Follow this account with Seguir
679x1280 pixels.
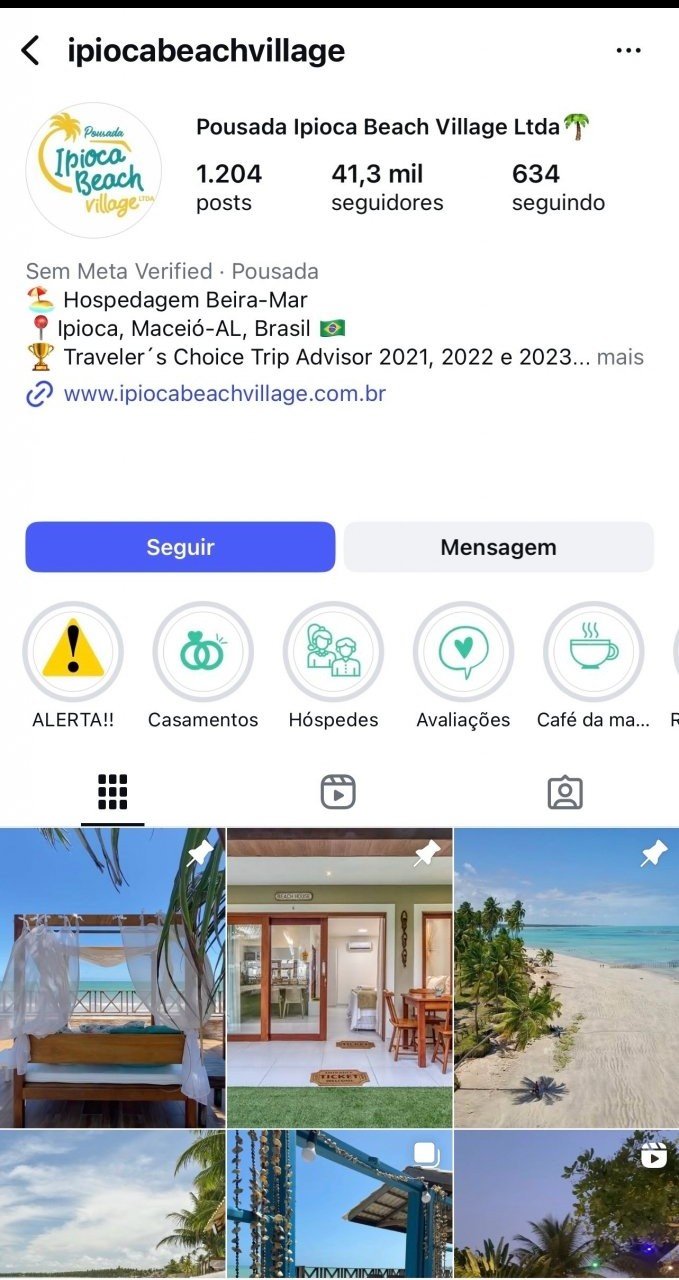(180, 547)
